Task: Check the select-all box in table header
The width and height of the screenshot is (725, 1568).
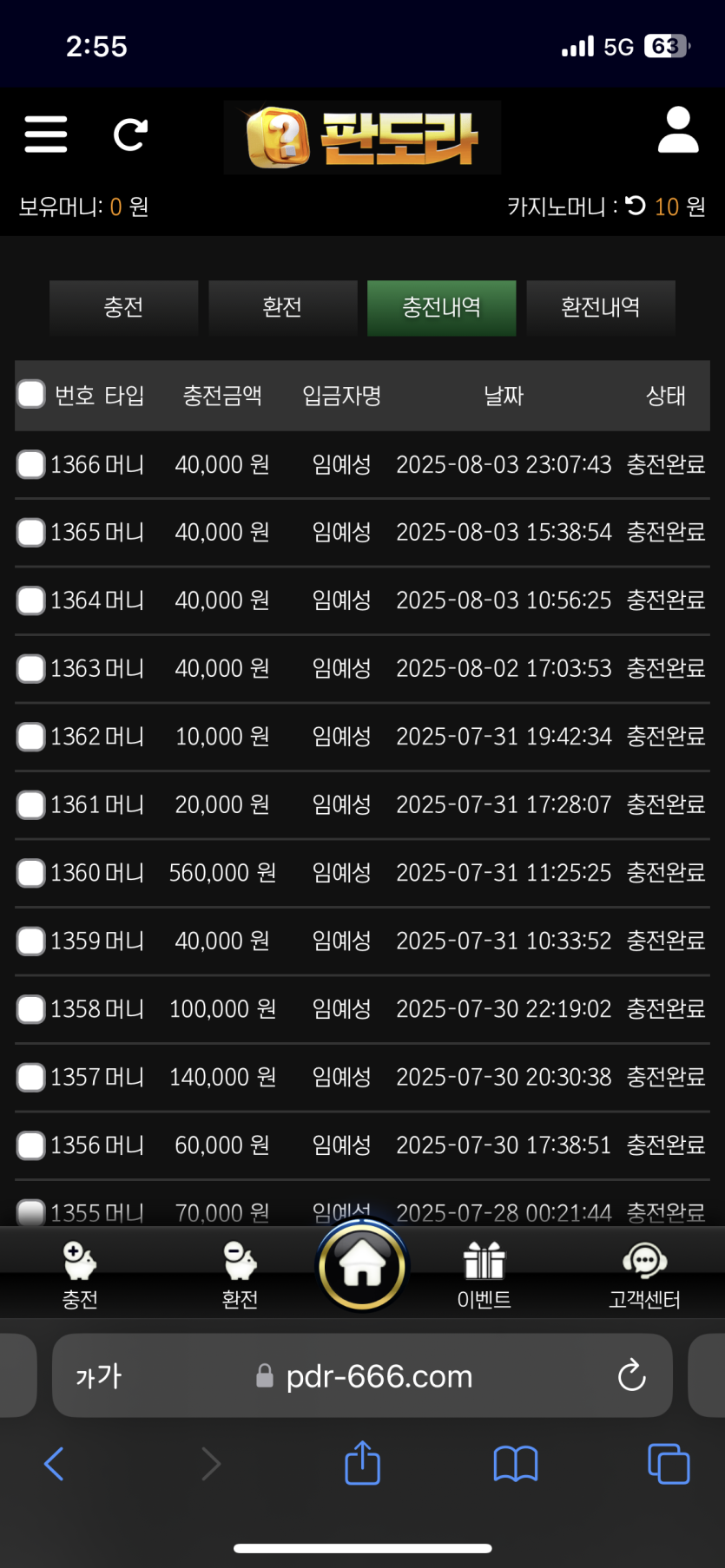Action: pyautogui.click(x=31, y=394)
